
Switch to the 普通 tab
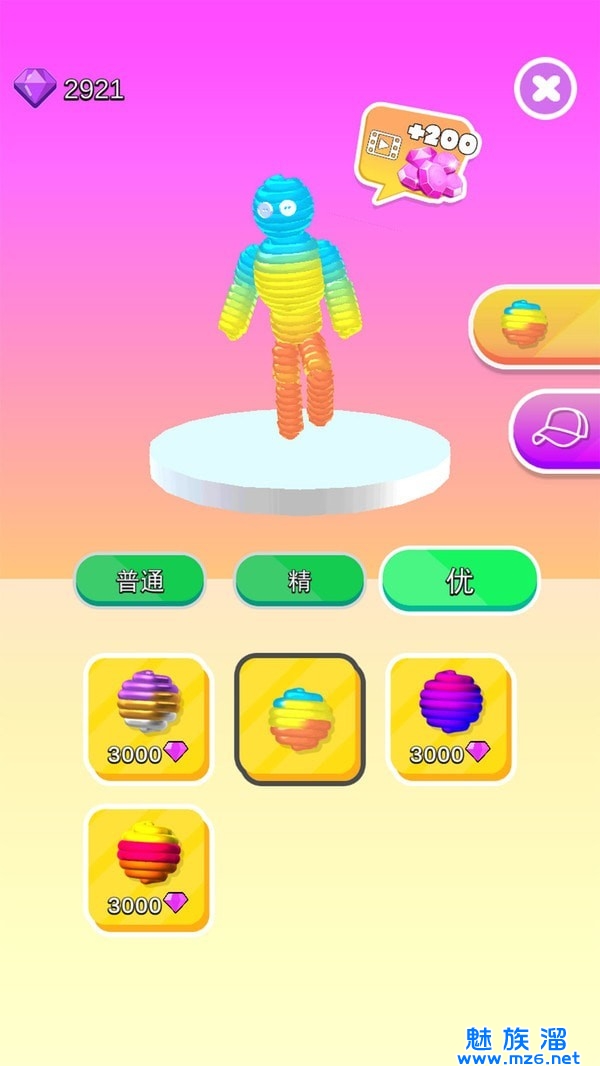[x=140, y=581]
